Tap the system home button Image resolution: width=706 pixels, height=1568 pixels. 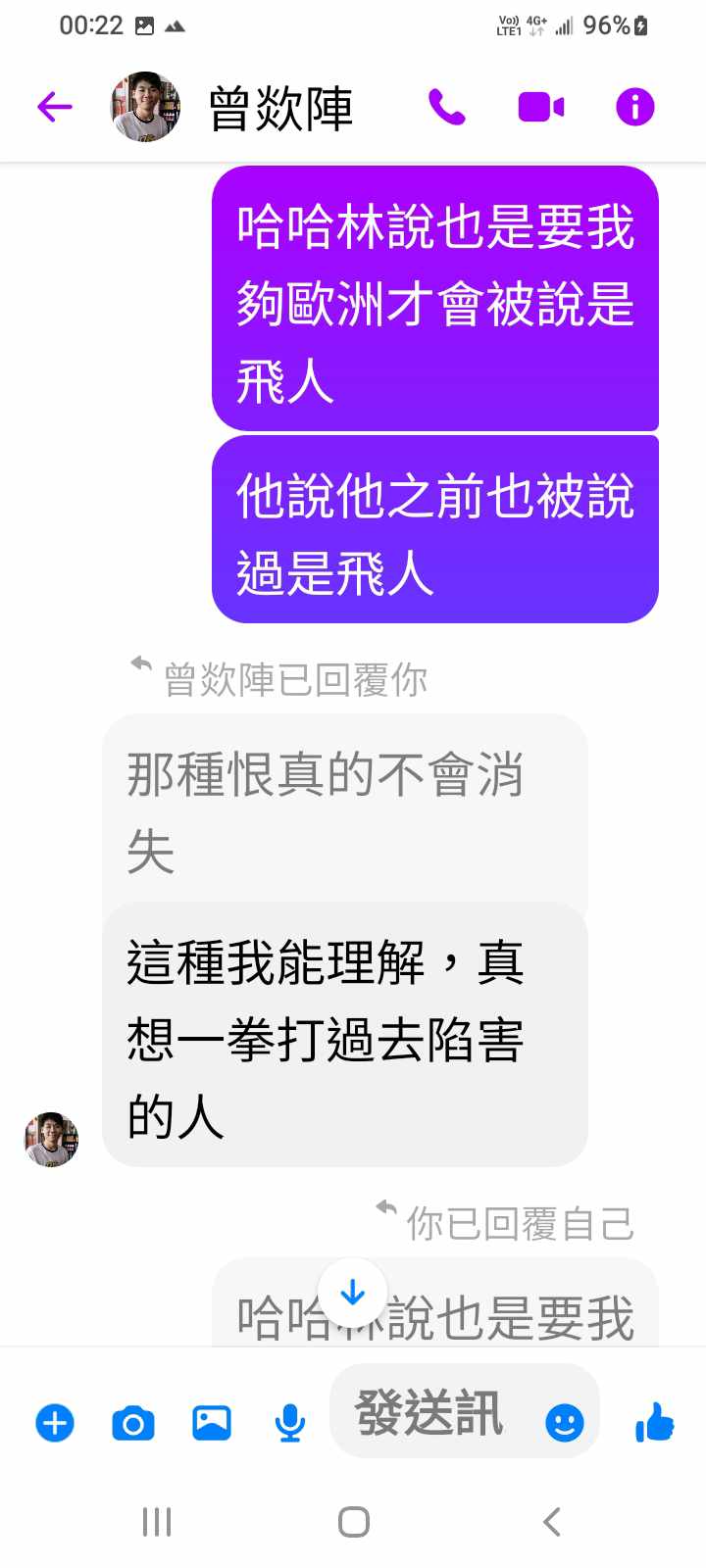pyautogui.click(x=353, y=1522)
